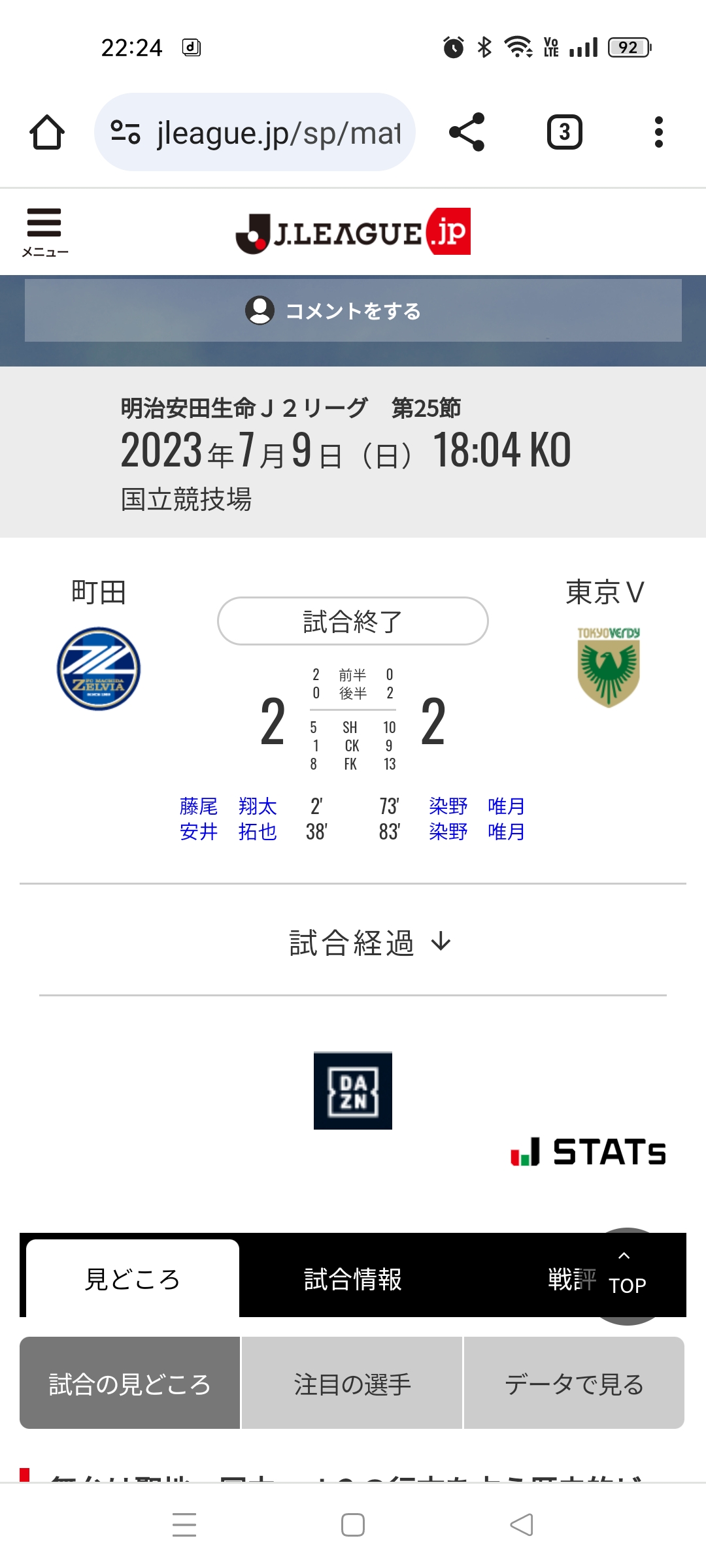Open the 町田 Zelvia team page

[x=99, y=668]
